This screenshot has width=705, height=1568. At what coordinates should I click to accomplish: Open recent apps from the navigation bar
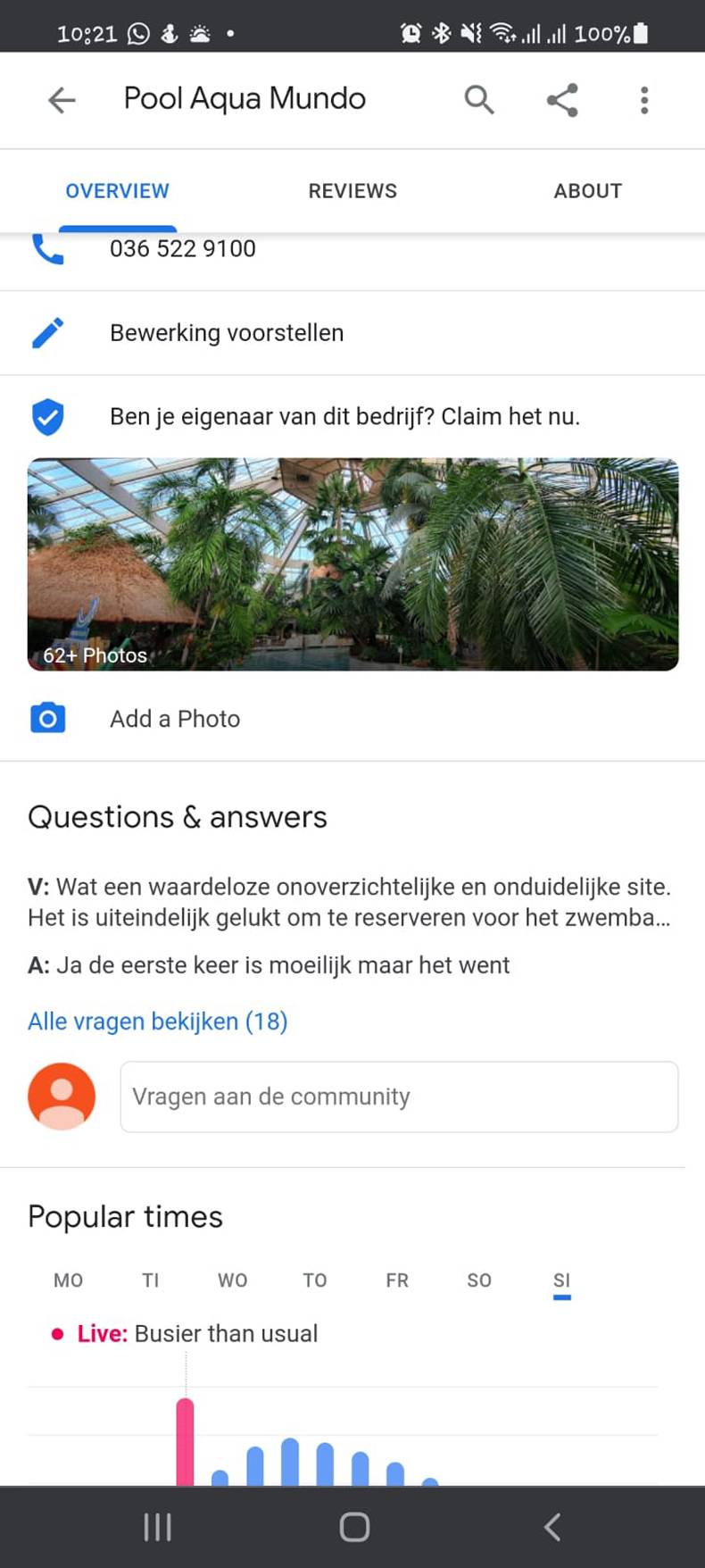coord(157,1527)
